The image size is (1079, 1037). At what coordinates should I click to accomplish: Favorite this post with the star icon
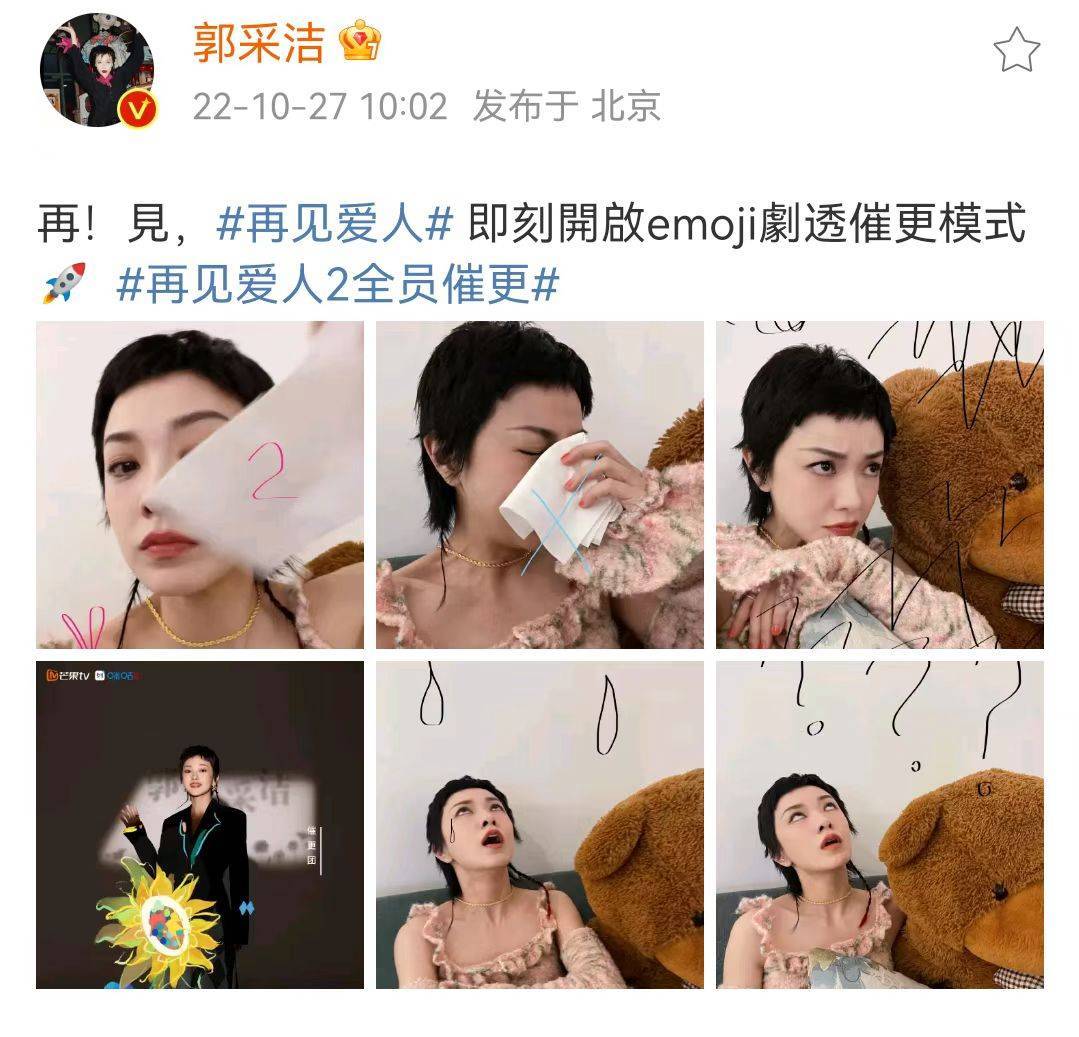tap(1017, 51)
